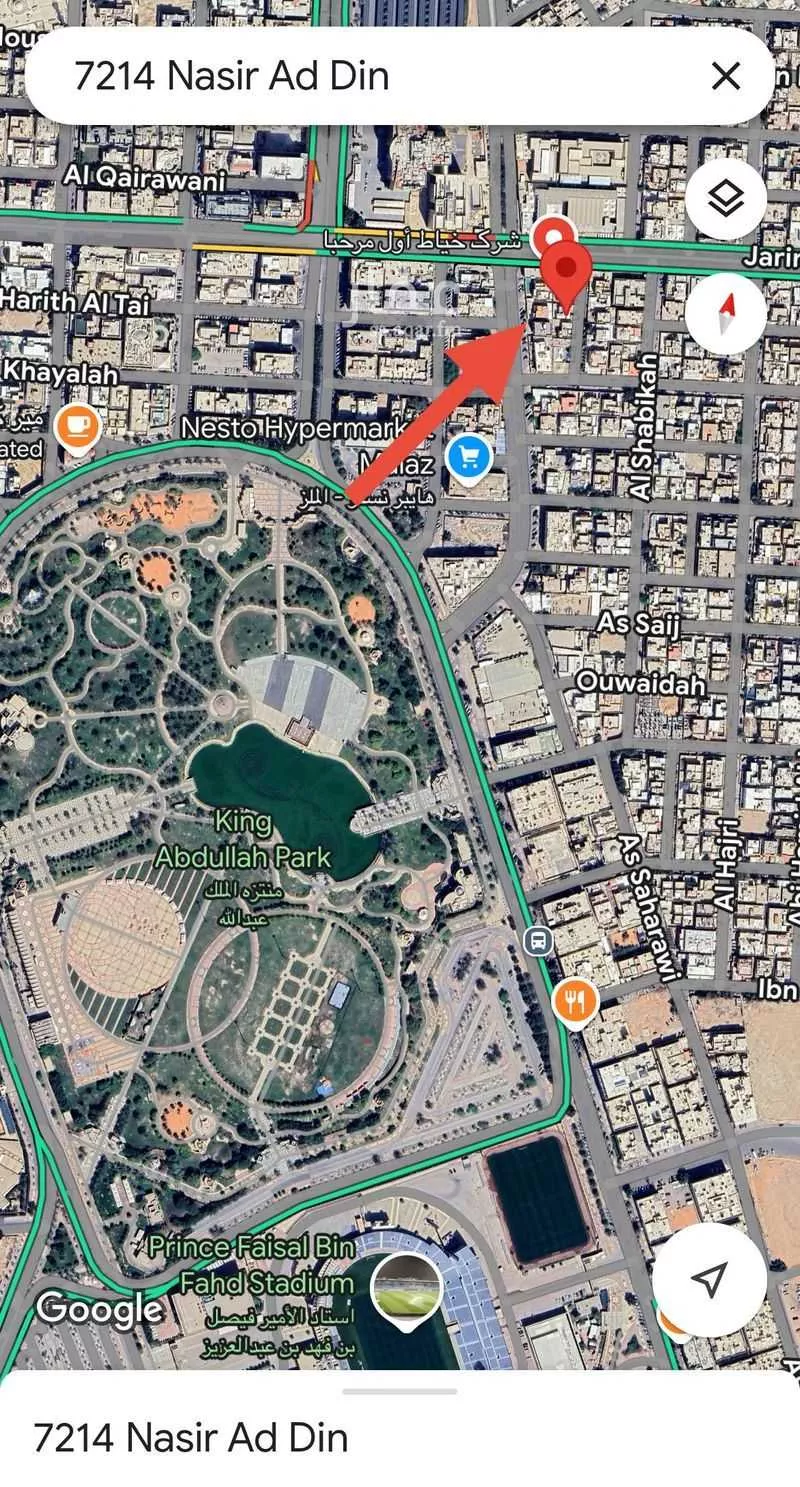The height and width of the screenshot is (1487, 800).
Task: Open the map layers selector
Action: [x=726, y=200]
